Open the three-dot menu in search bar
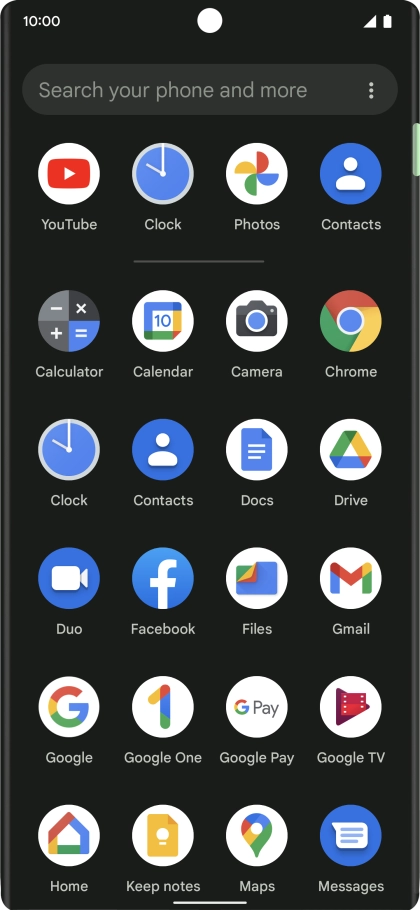Image resolution: width=420 pixels, height=910 pixels. coord(371,90)
